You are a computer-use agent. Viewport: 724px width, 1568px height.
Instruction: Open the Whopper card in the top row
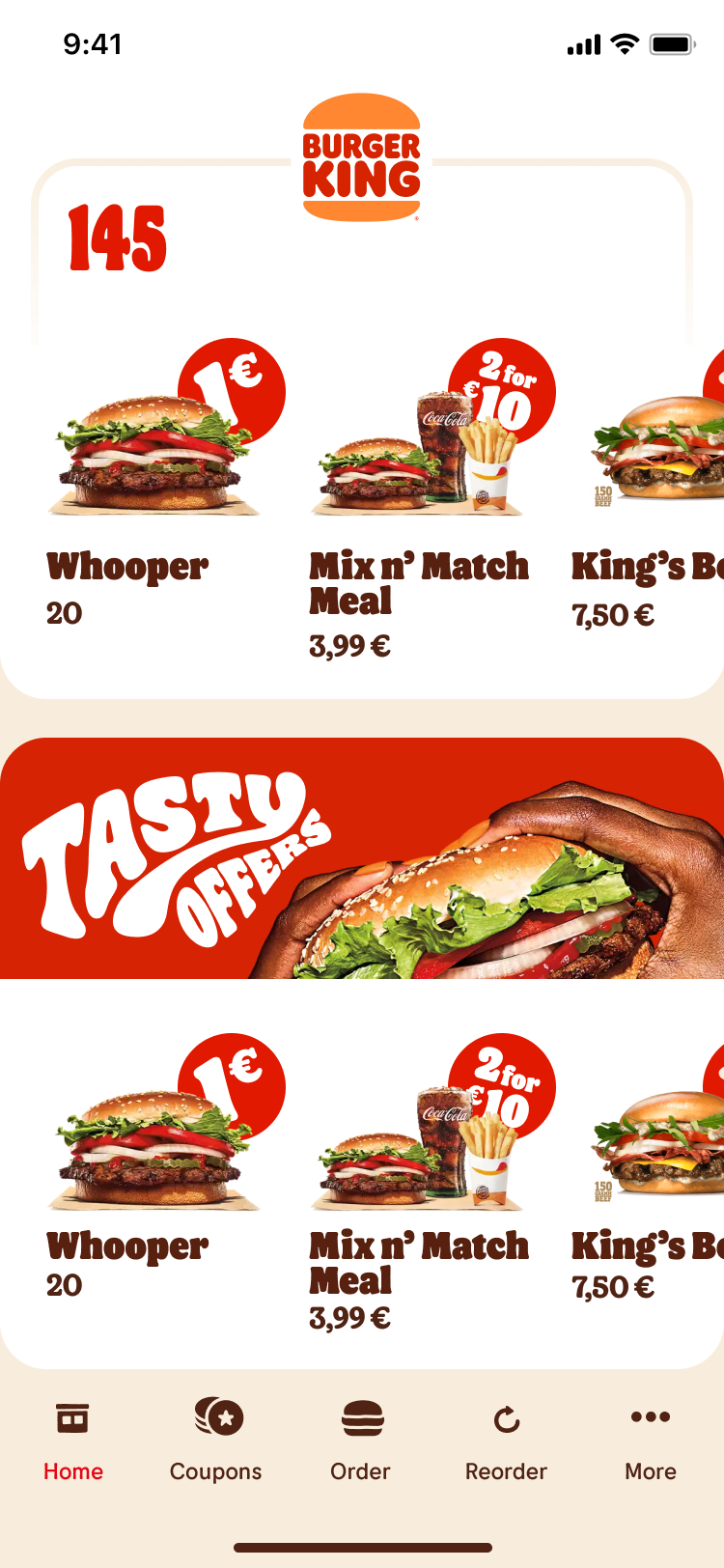point(154,483)
